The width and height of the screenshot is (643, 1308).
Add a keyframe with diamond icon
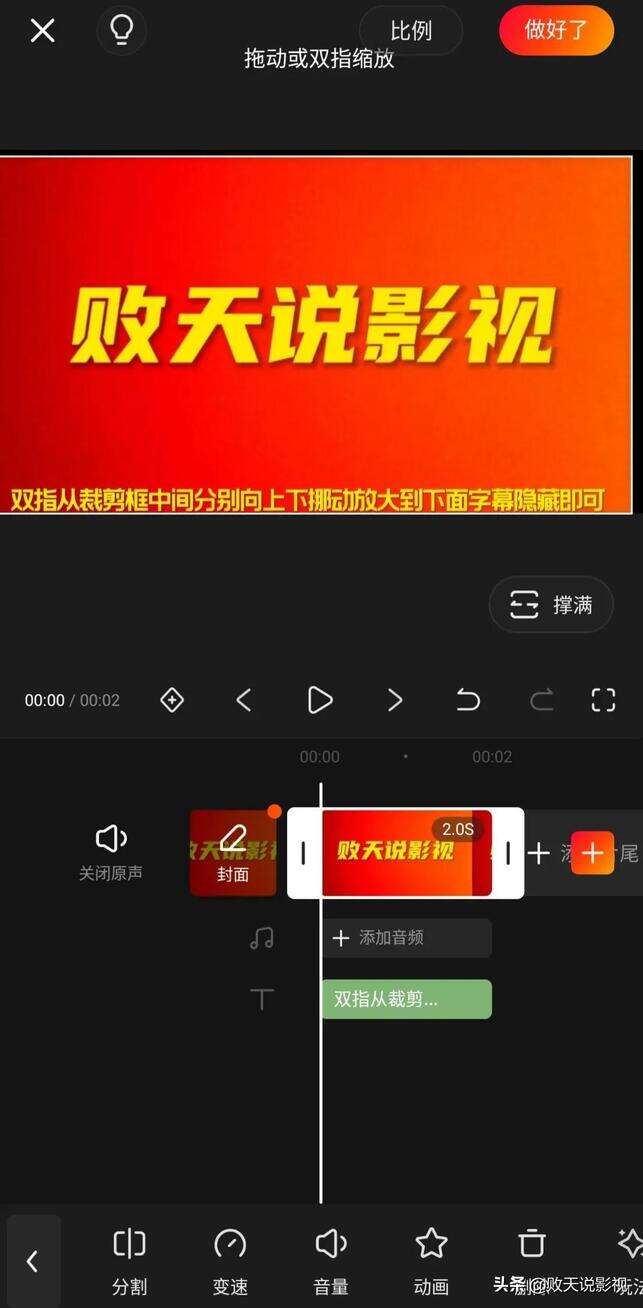pos(172,700)
